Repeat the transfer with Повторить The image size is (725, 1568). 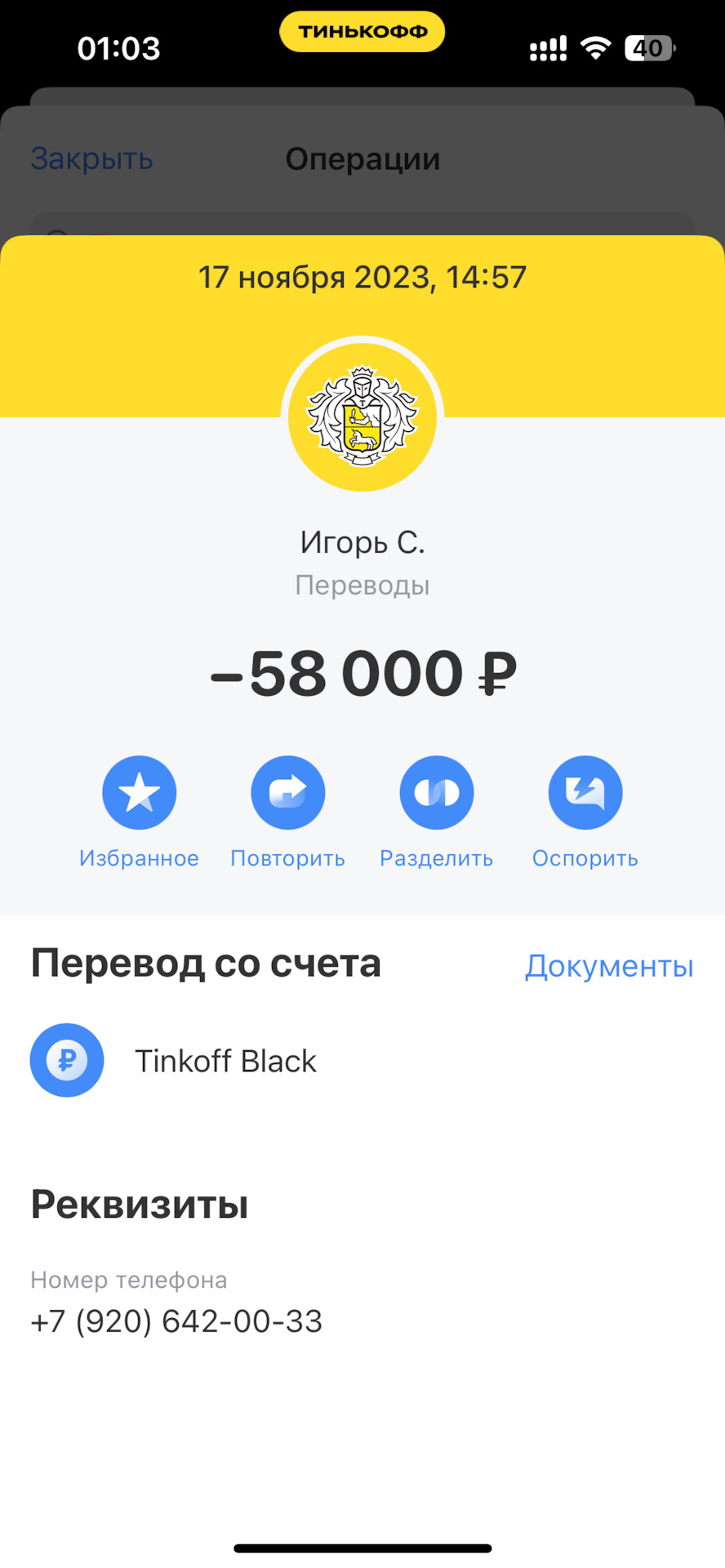pyautogui.click(x=287, y=794)
